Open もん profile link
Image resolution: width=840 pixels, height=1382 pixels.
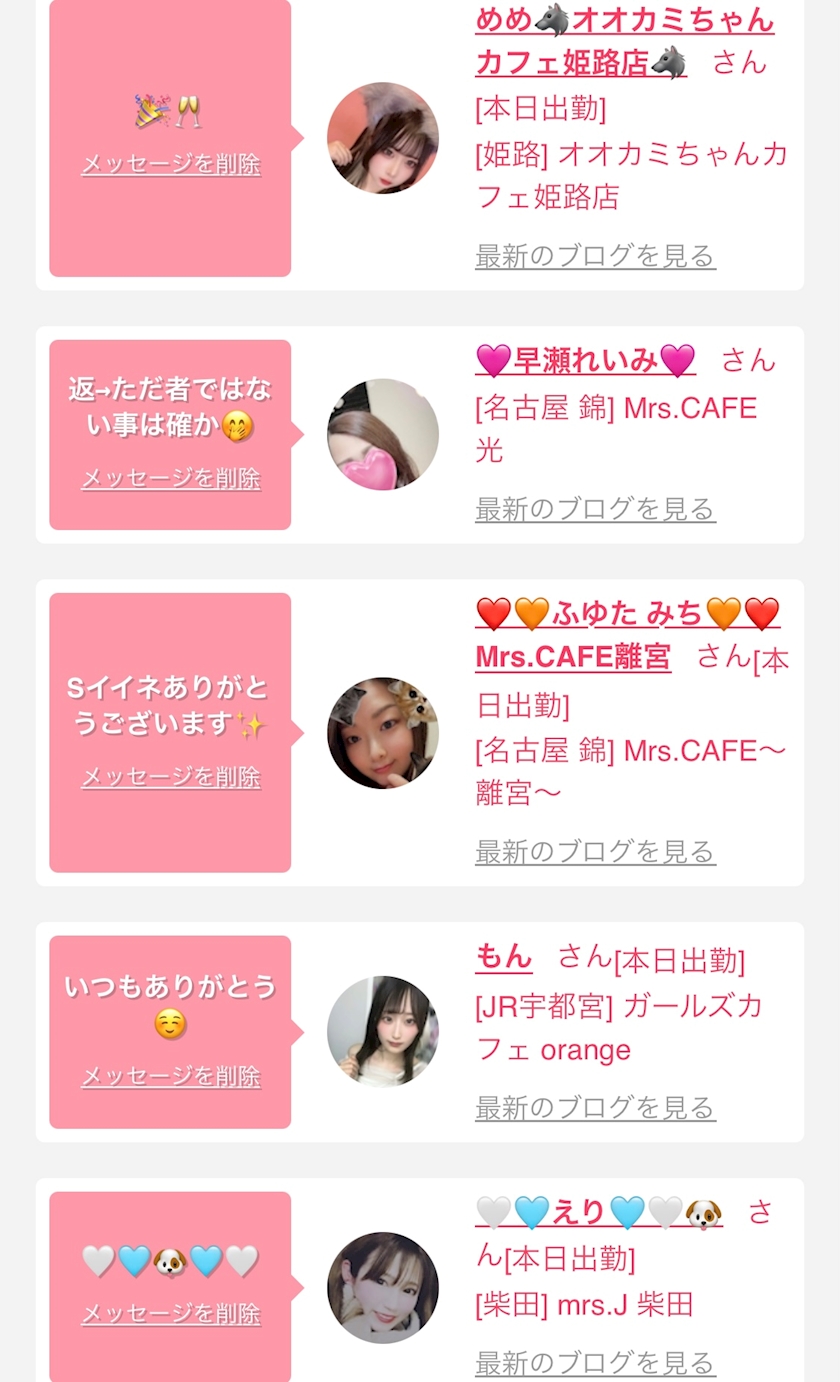pyautogui.click(x=503, y=957)
